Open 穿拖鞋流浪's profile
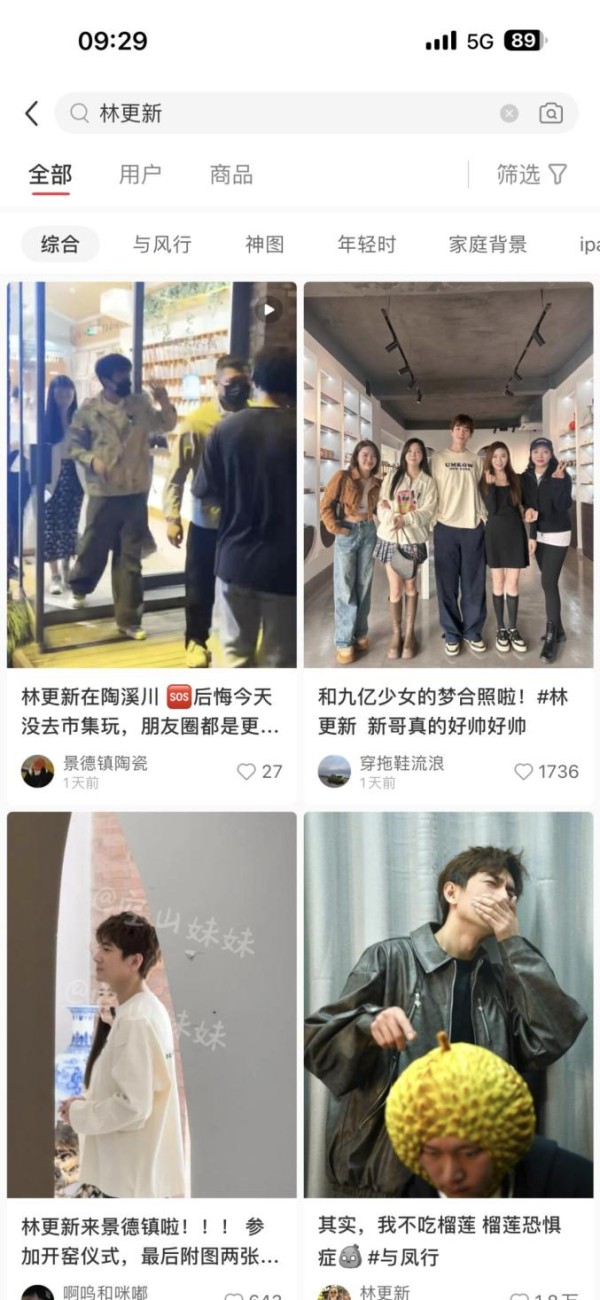This screenshot has height=1300, width=600. (x=381, y=771)
